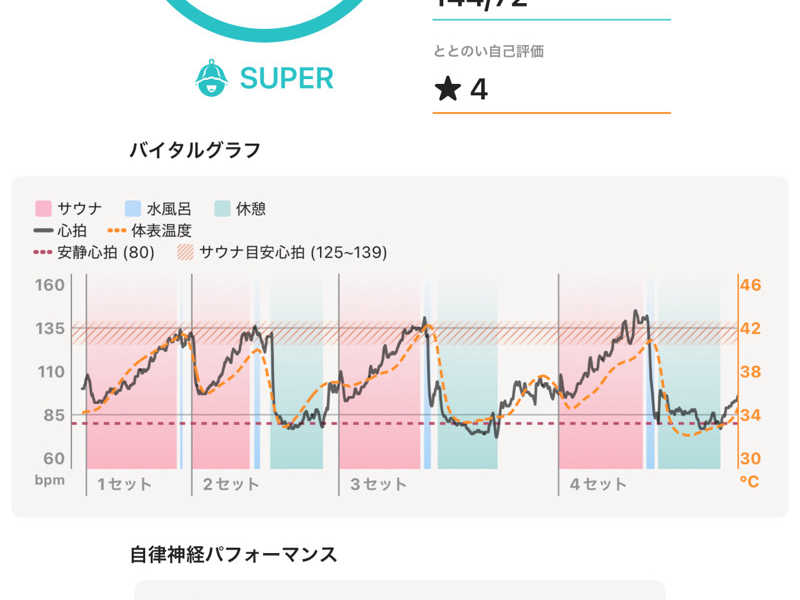Edit the 144/72 blood pressure field
The image size is (800, 600).
tap(551, 6)
